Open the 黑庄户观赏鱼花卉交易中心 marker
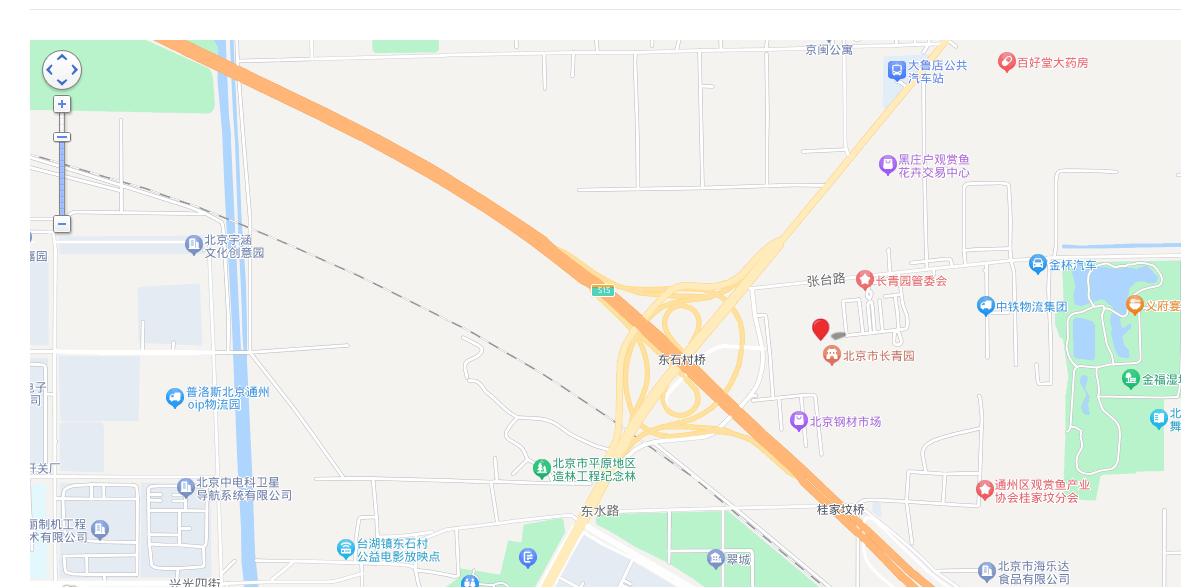Viewport: 1181px width, 587px height. 887,165
